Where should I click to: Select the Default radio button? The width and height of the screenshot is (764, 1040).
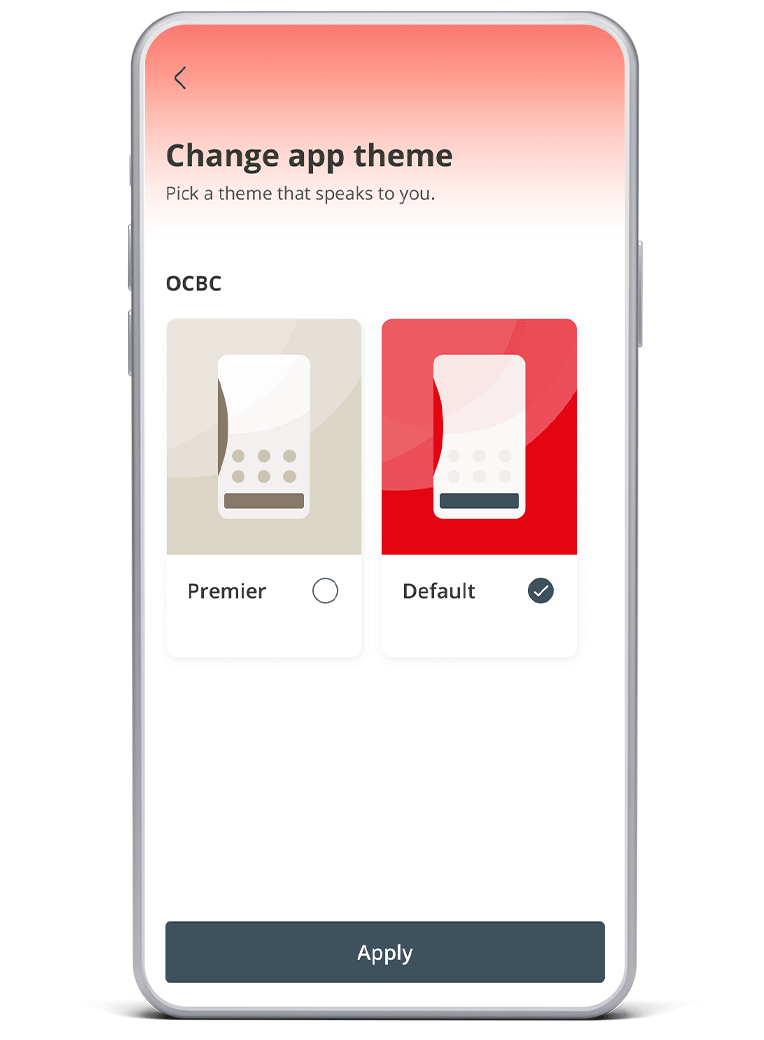coord(540,591)
